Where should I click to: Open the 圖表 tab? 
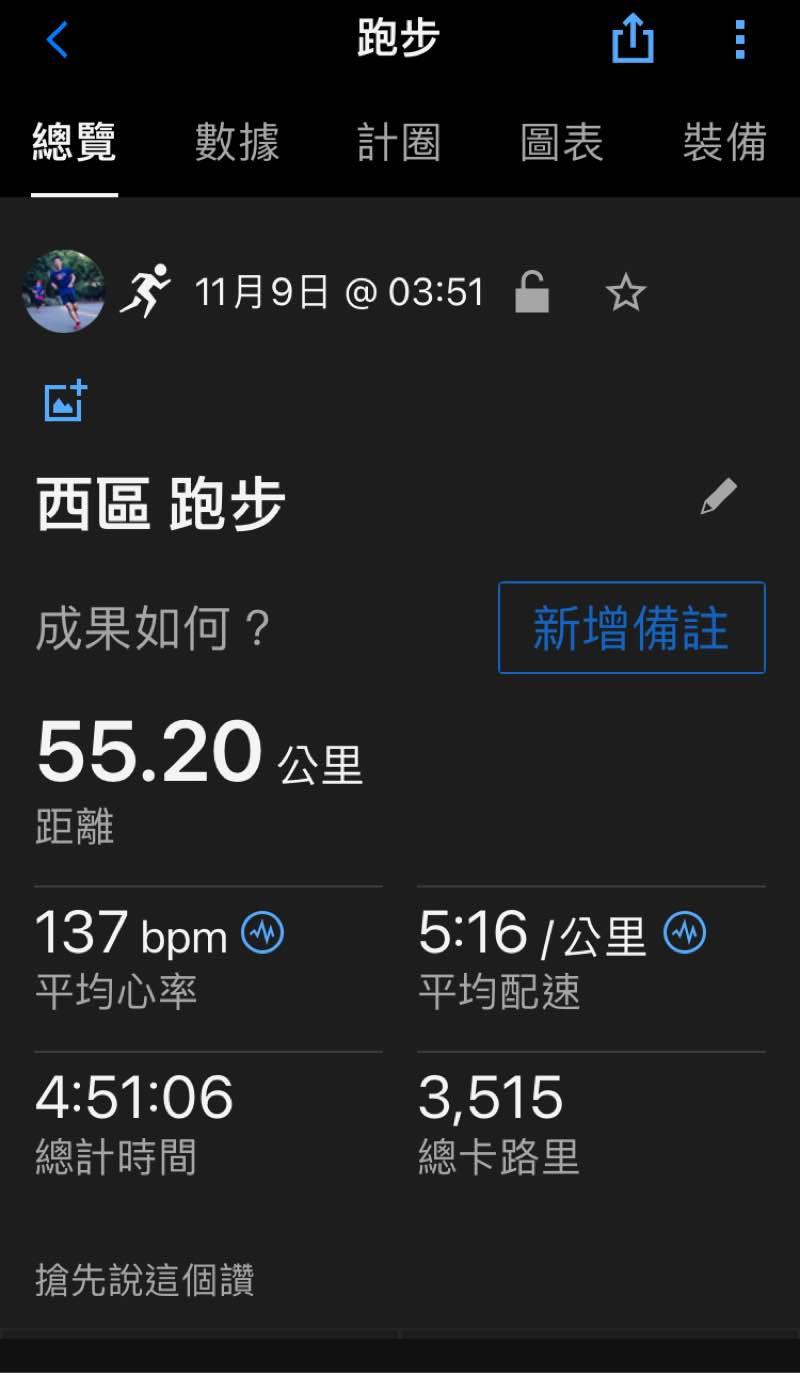click(562, 143)
